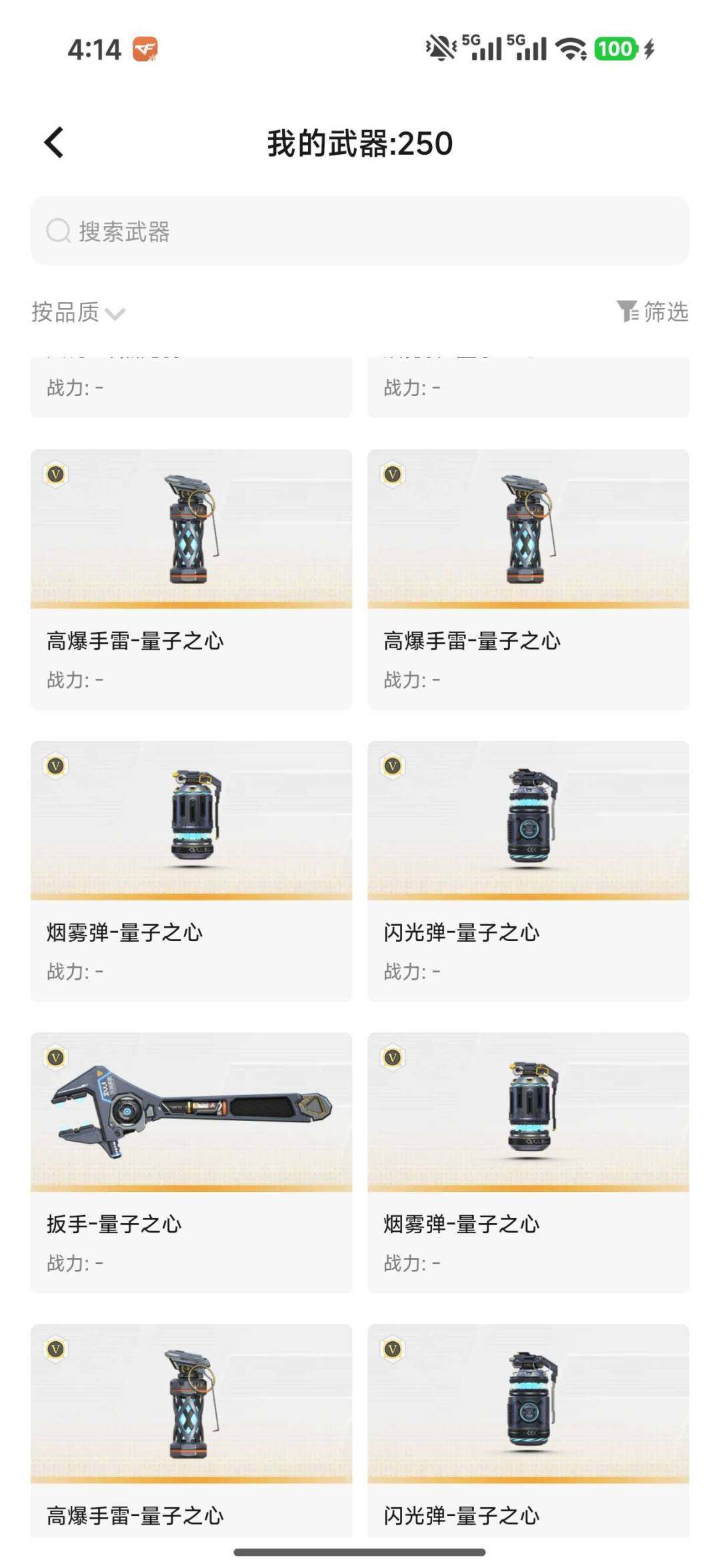720x1568 pixels.
Task: Open the 扳手-量子之心 wrench card
Action: (191, 1162)
